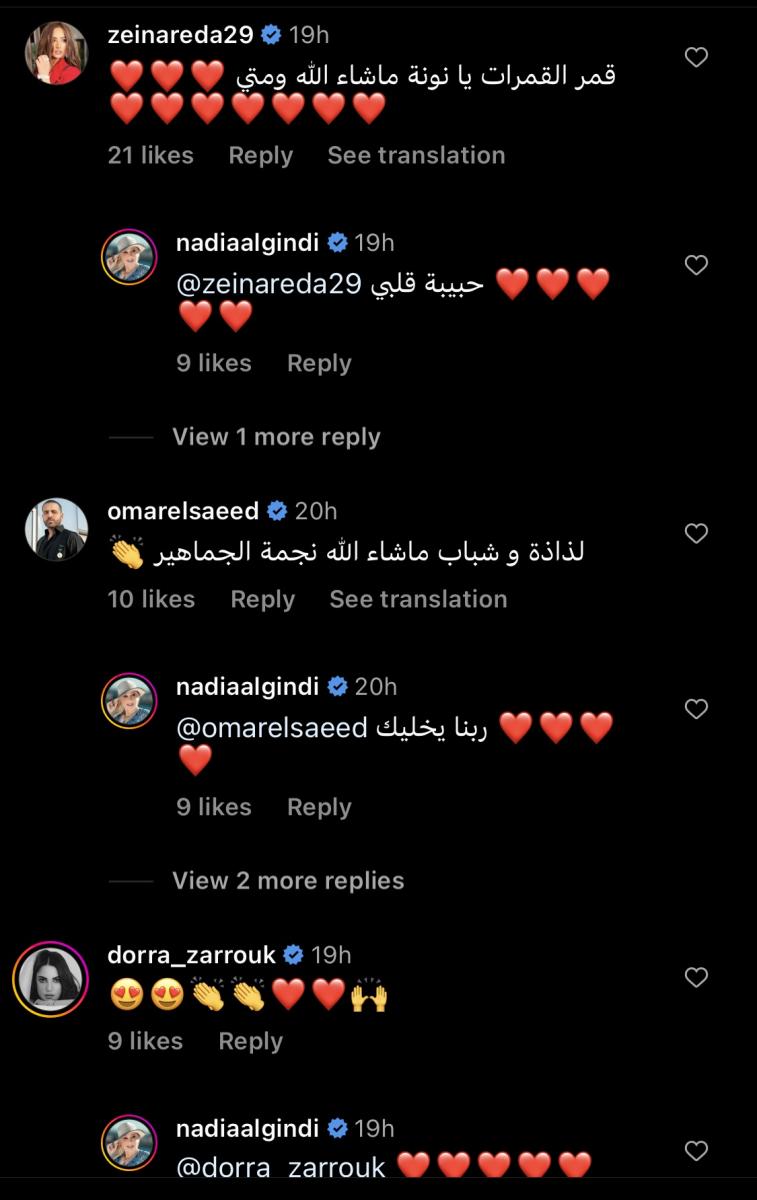Viewport: 757px width, 1200px height.
Task: Like omarelsaeed's comment
Action: (696, 533)
